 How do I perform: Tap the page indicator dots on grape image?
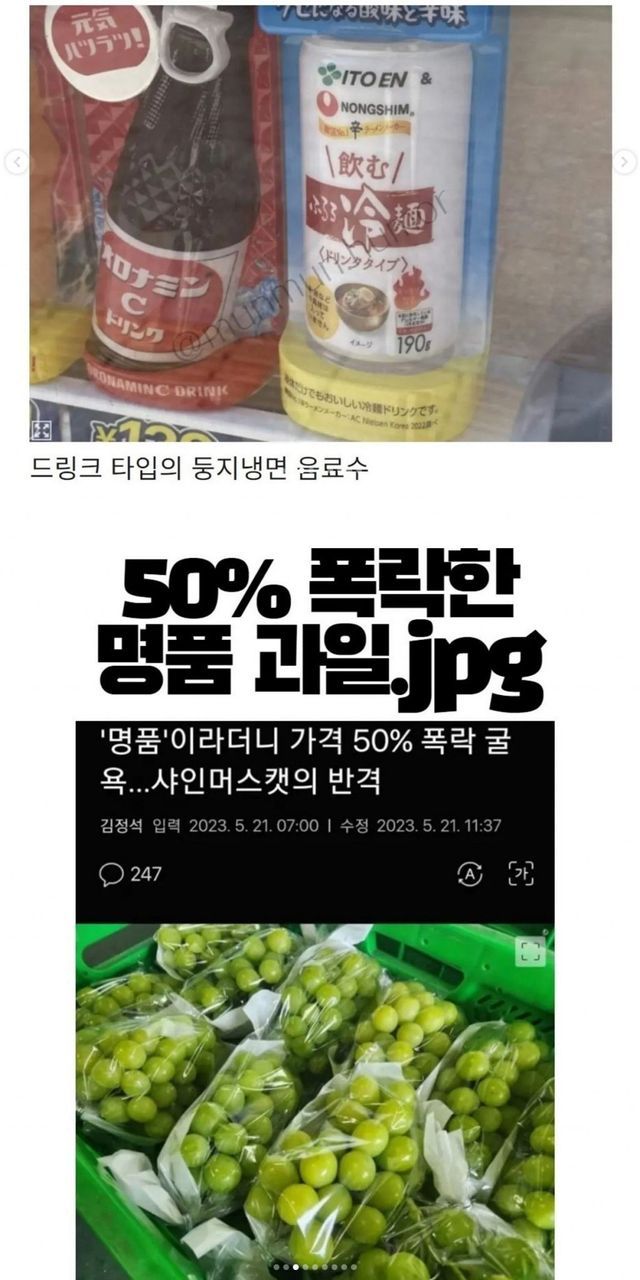point(315,1267)
